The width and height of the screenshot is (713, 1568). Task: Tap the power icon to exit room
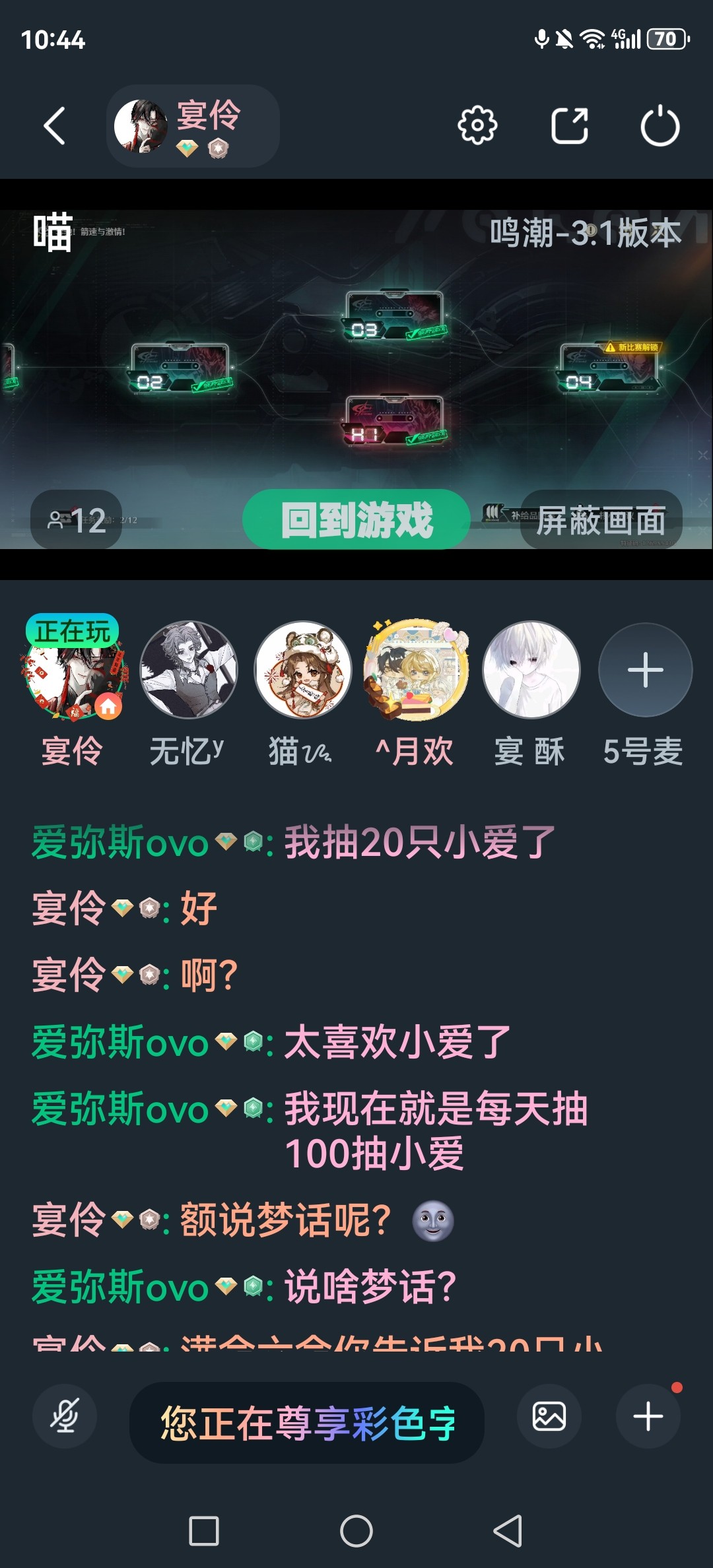pyautogui.click(x=660, y=125)
